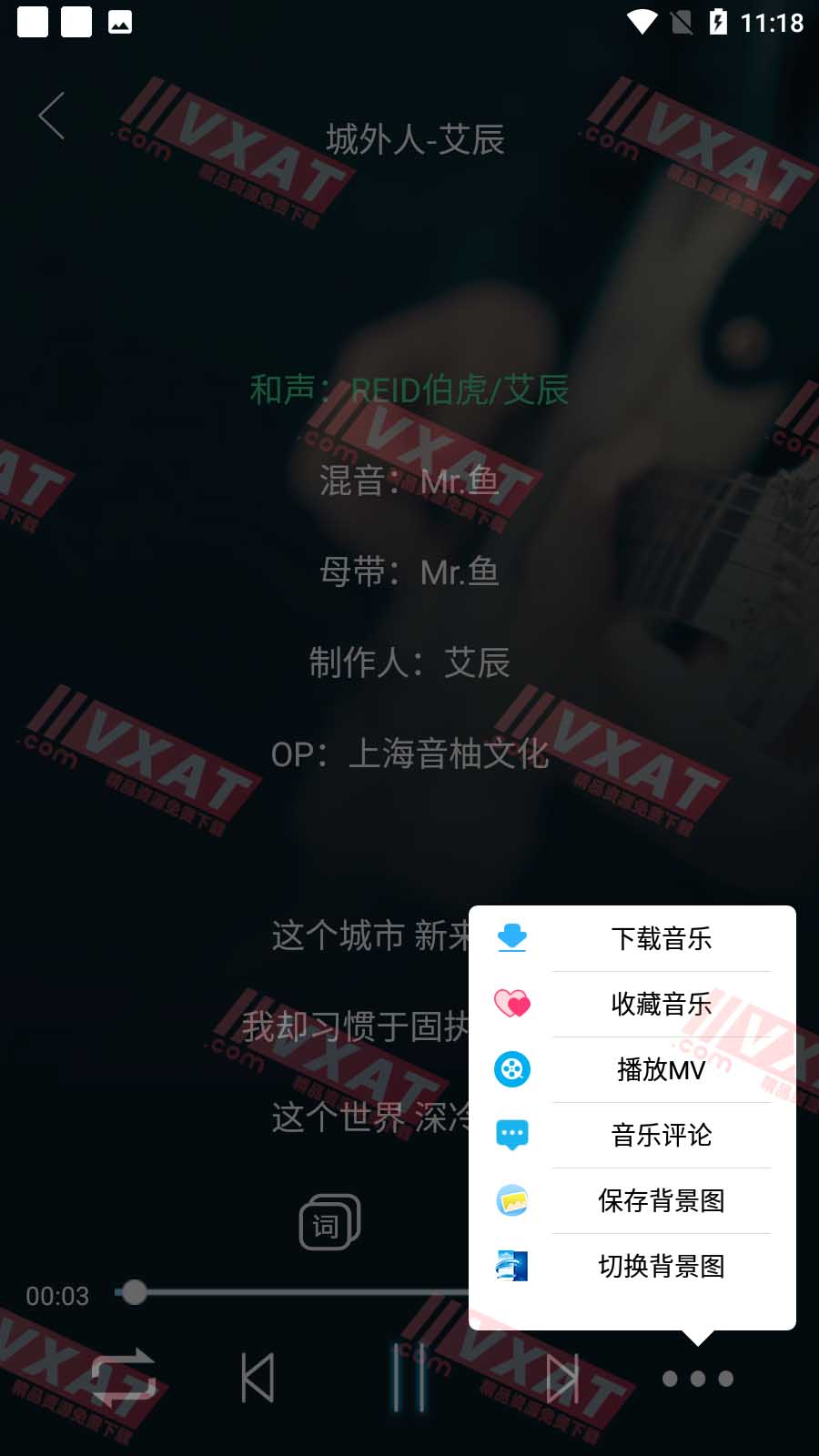819x1456 pixels.
Task: Skip to the previous track
Action: click(x=258, y=1378)
